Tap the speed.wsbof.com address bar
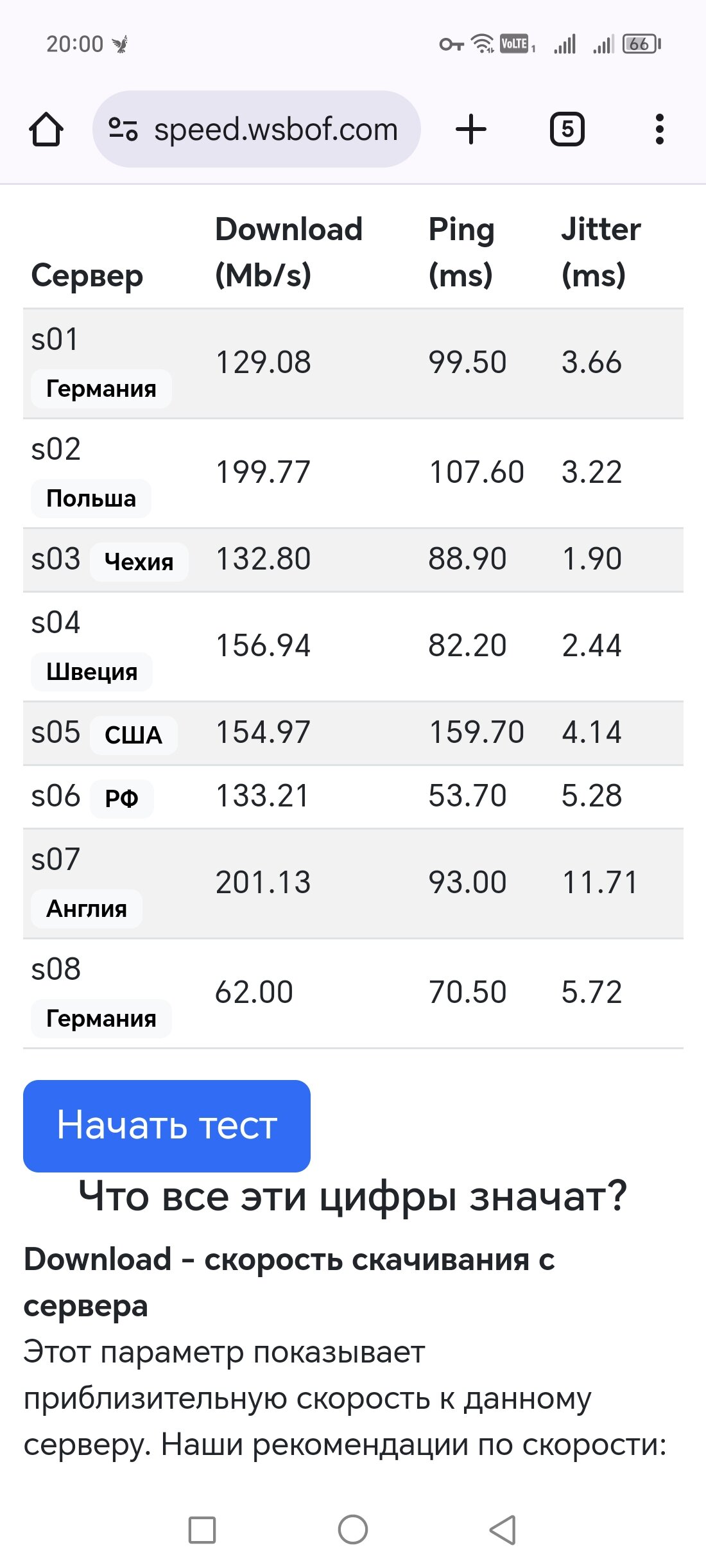The height and width of the screenshot is (1568, 706). tap(275, 130)
